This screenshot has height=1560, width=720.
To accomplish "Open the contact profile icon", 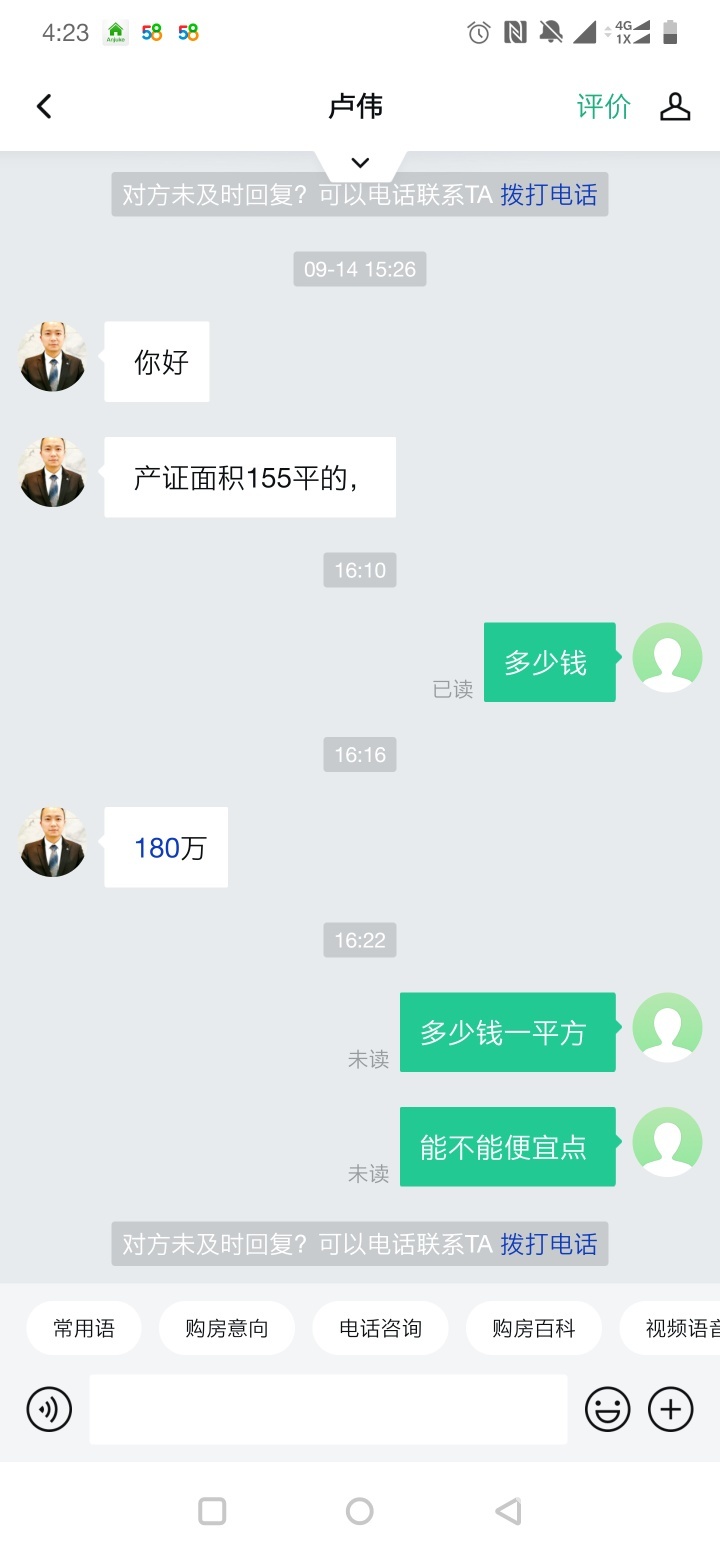I will (675, 107).
